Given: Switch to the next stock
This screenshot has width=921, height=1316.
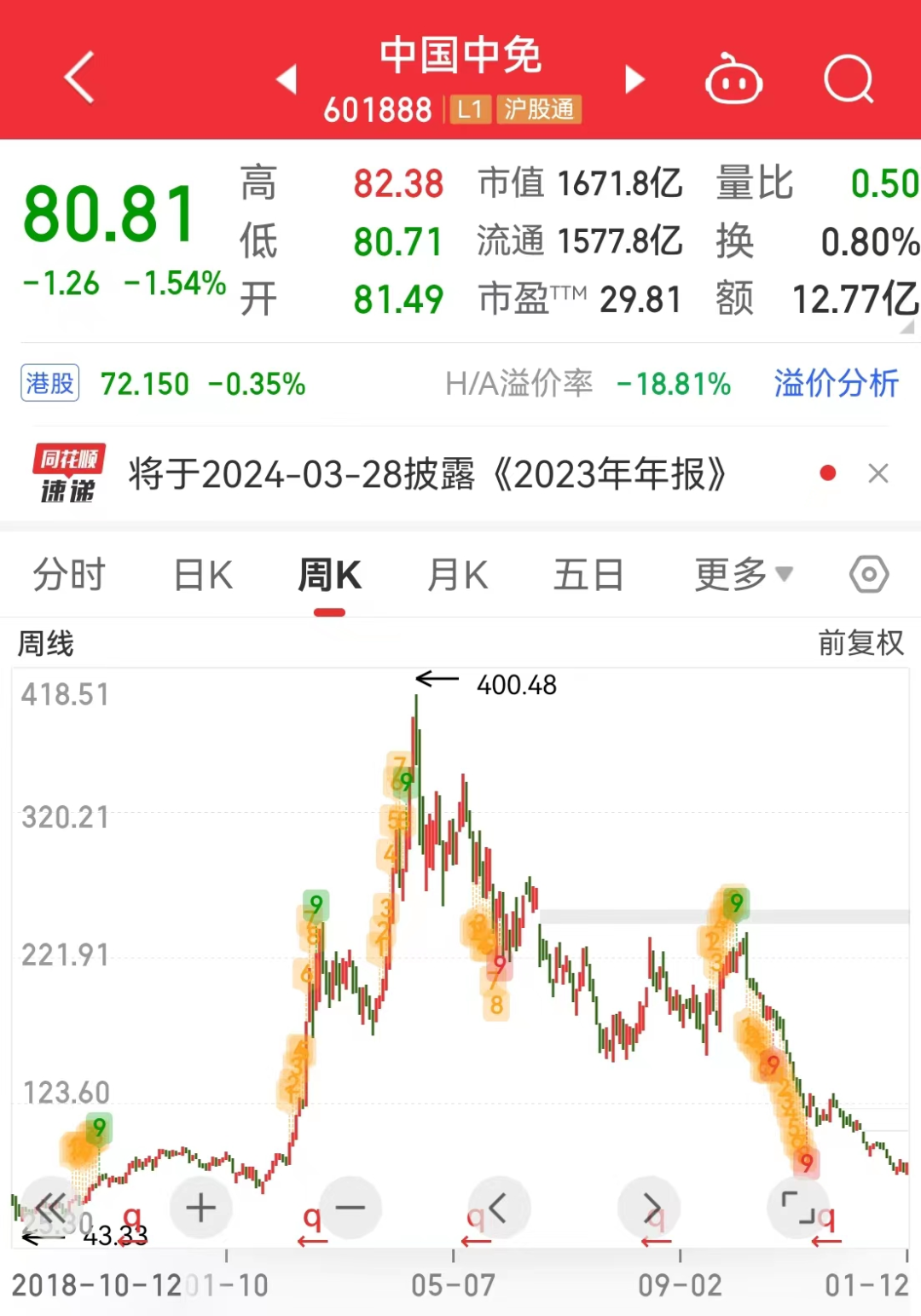Looking at the screenshot, I should coord(634,79).
